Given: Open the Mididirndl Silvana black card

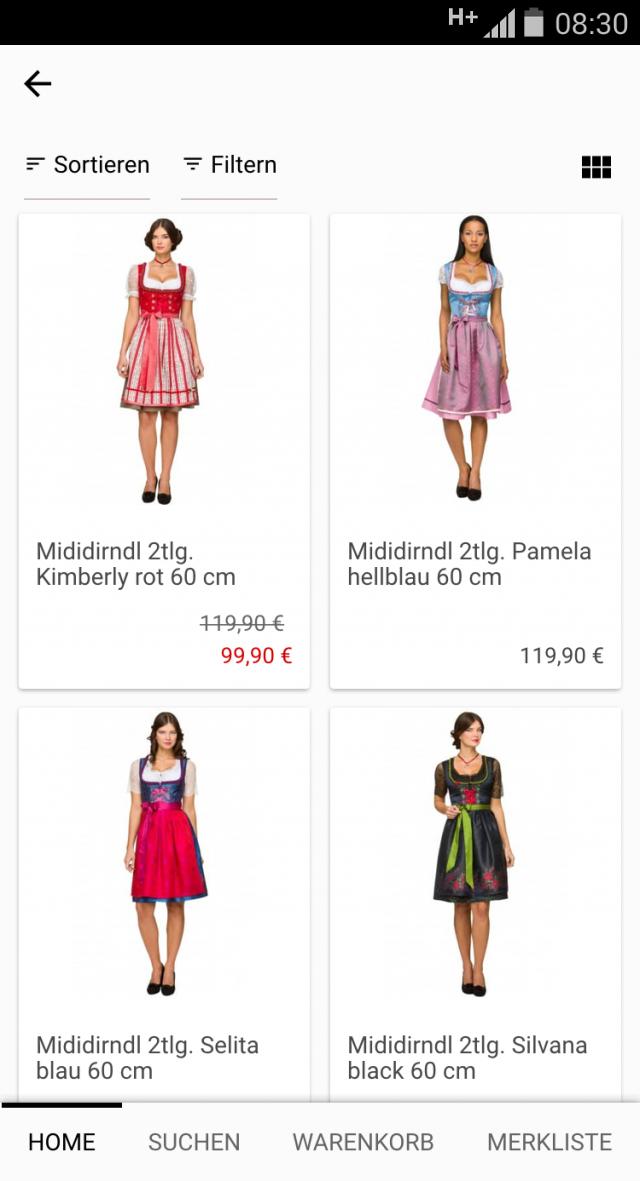Looking at the screenshot, I should coord(475,900).
